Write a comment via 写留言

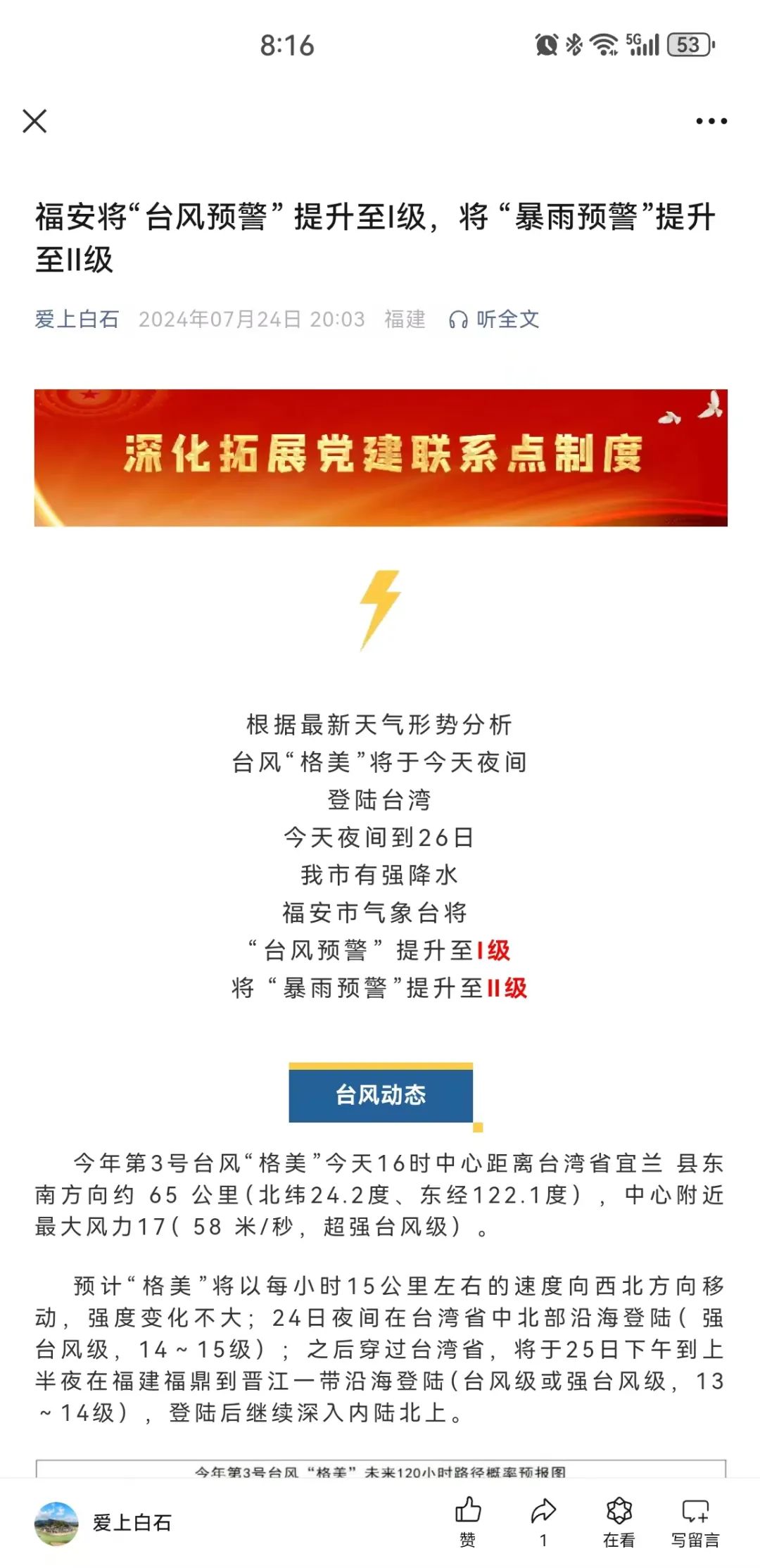[x=695, y=1522]
